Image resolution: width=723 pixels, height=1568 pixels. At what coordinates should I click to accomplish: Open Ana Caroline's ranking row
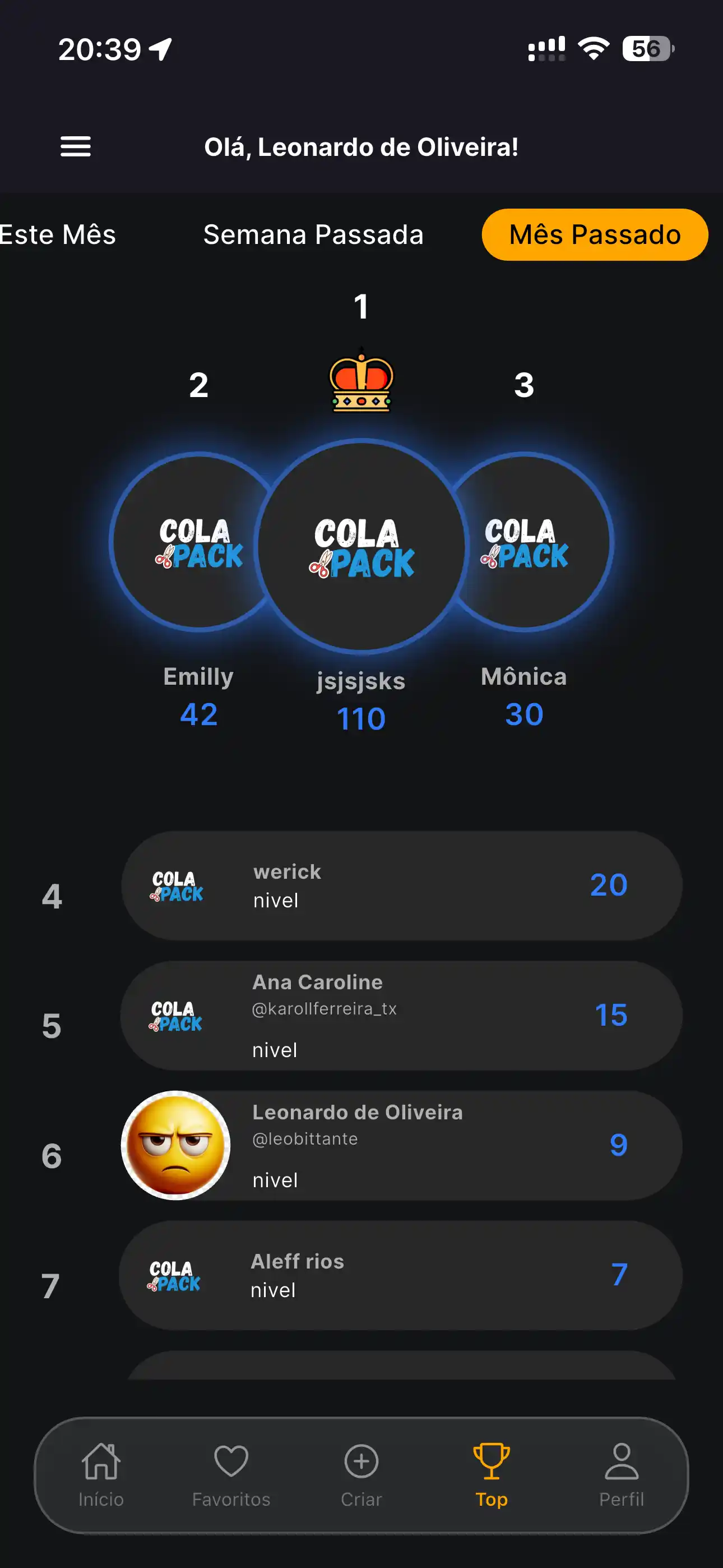tap(402, 1015)
